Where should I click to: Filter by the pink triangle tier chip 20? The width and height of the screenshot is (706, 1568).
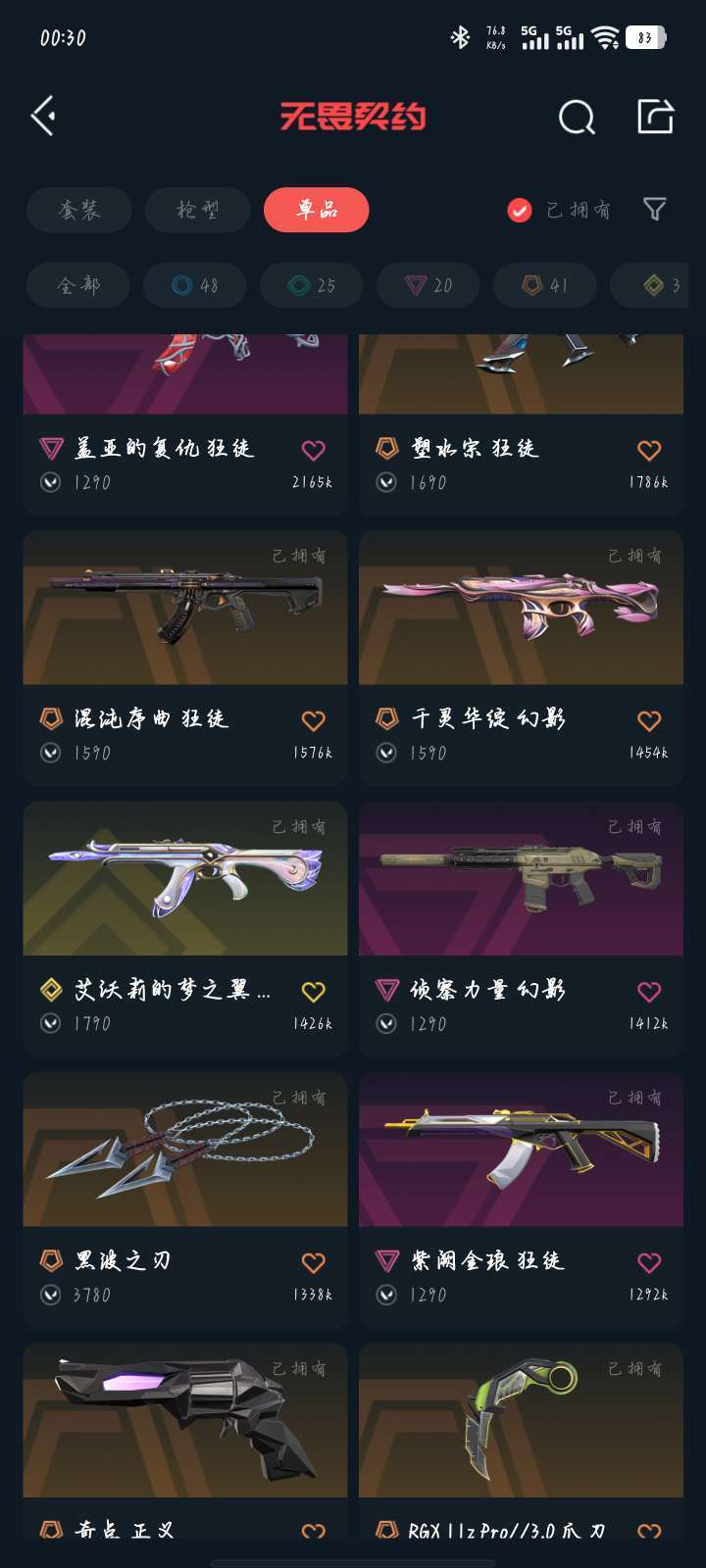[429, 285]
